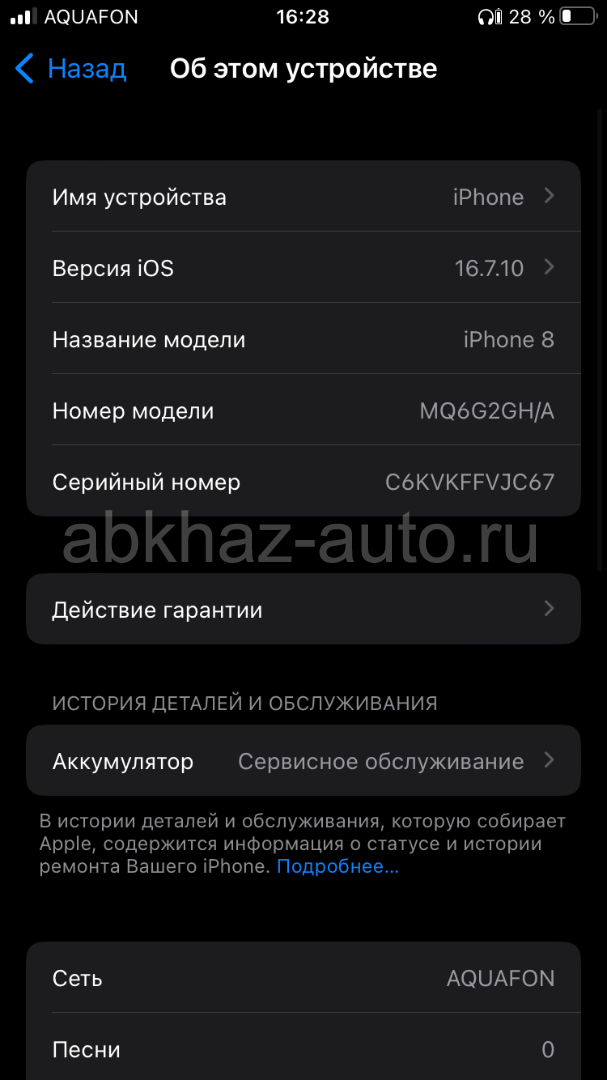Open the Имя устройства row
This screenshot has height=1080, width=607.
[x=303, y=196]
